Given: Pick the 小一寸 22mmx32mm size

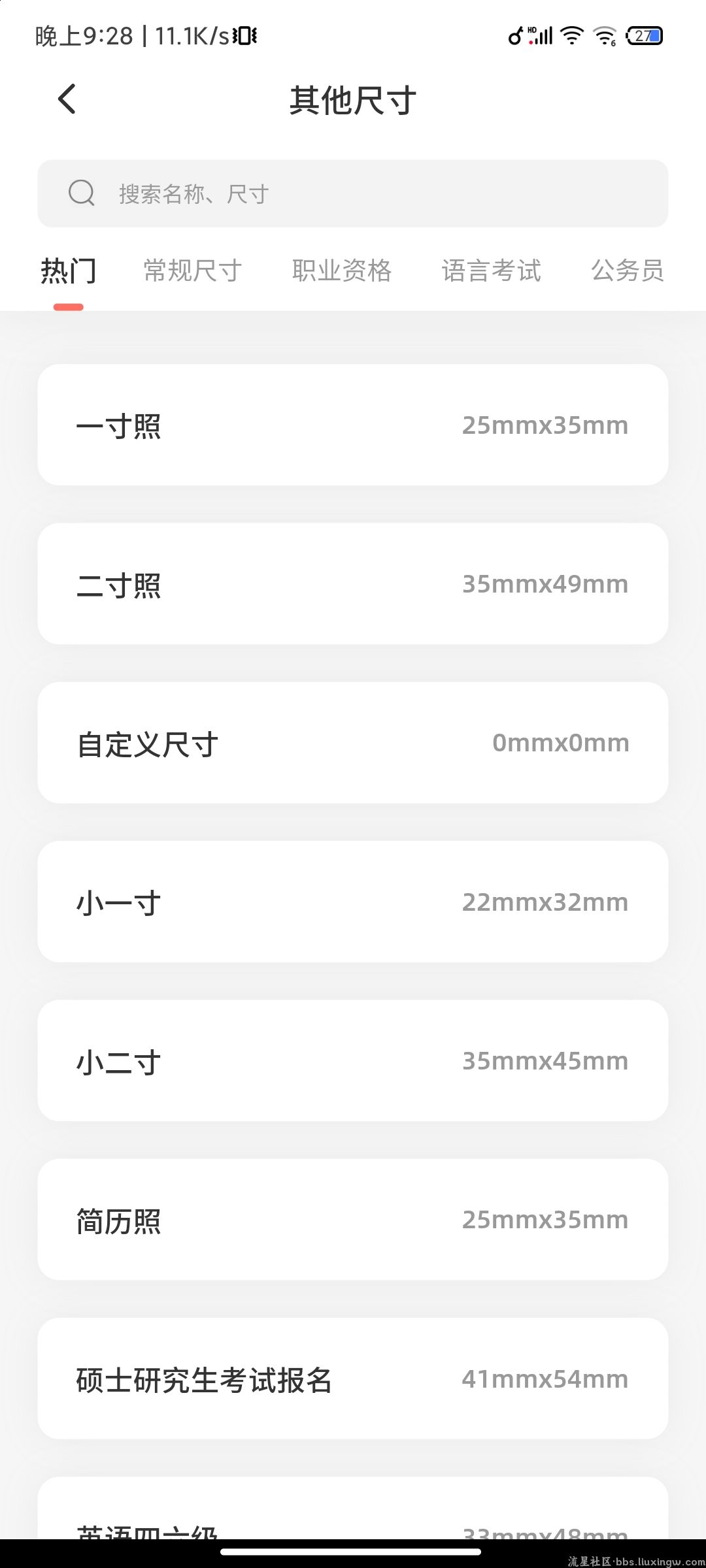Looking at the screenshot, I should pyautogui.click(x=353, y=902).
